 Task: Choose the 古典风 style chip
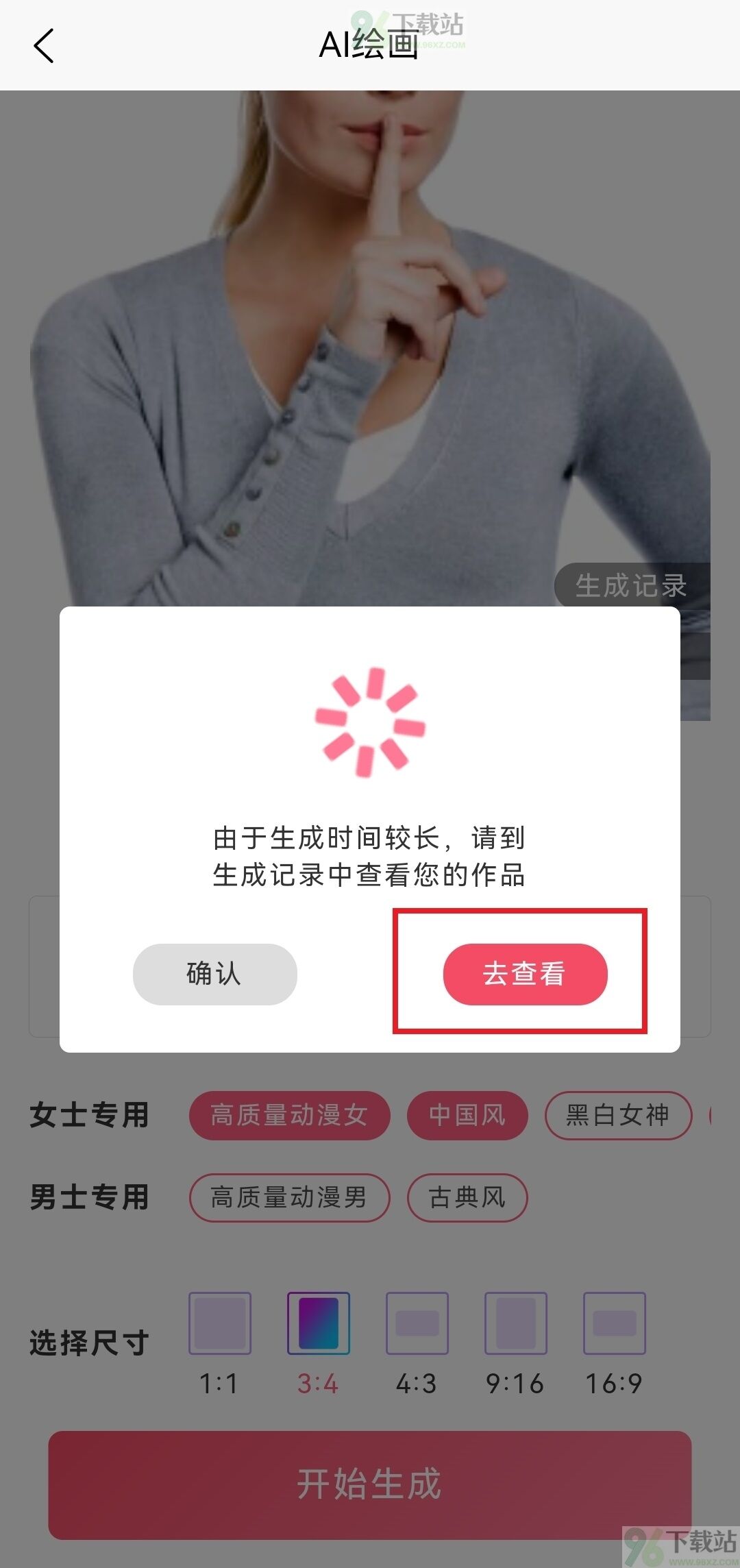[x=467, y=1198]
